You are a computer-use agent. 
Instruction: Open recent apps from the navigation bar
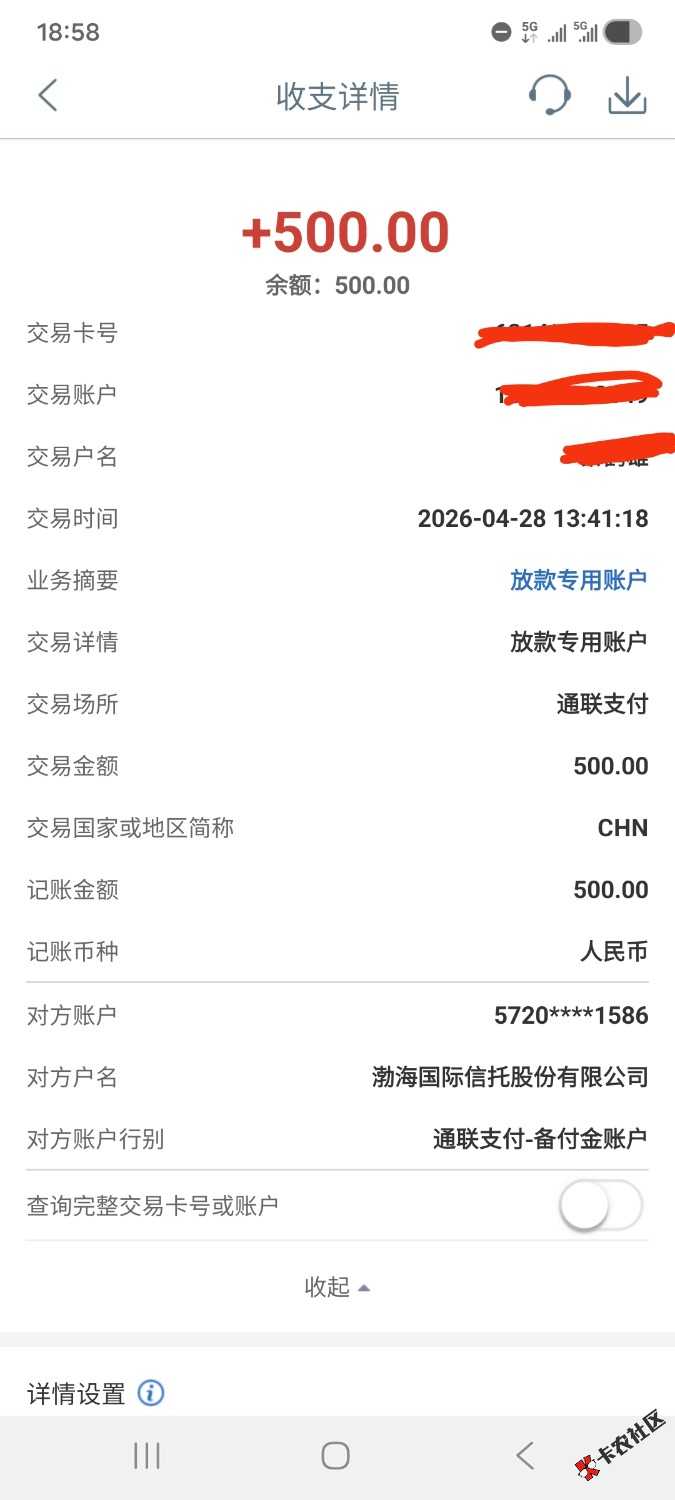pos(147,1456)
